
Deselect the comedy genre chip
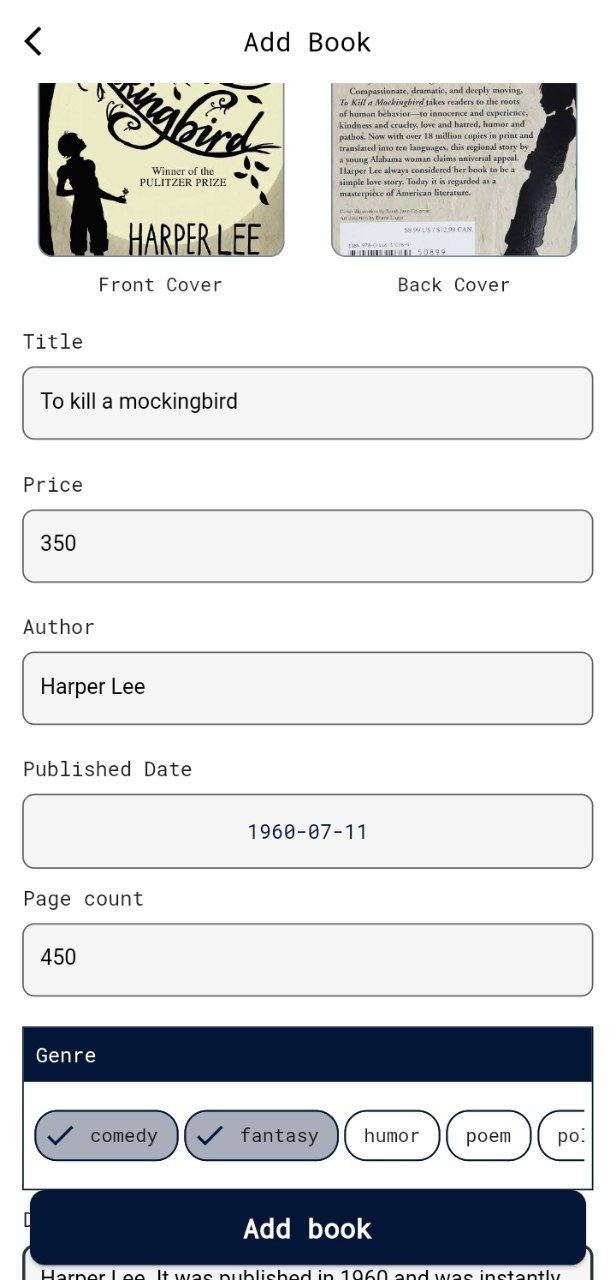[x=106, y=1135]
